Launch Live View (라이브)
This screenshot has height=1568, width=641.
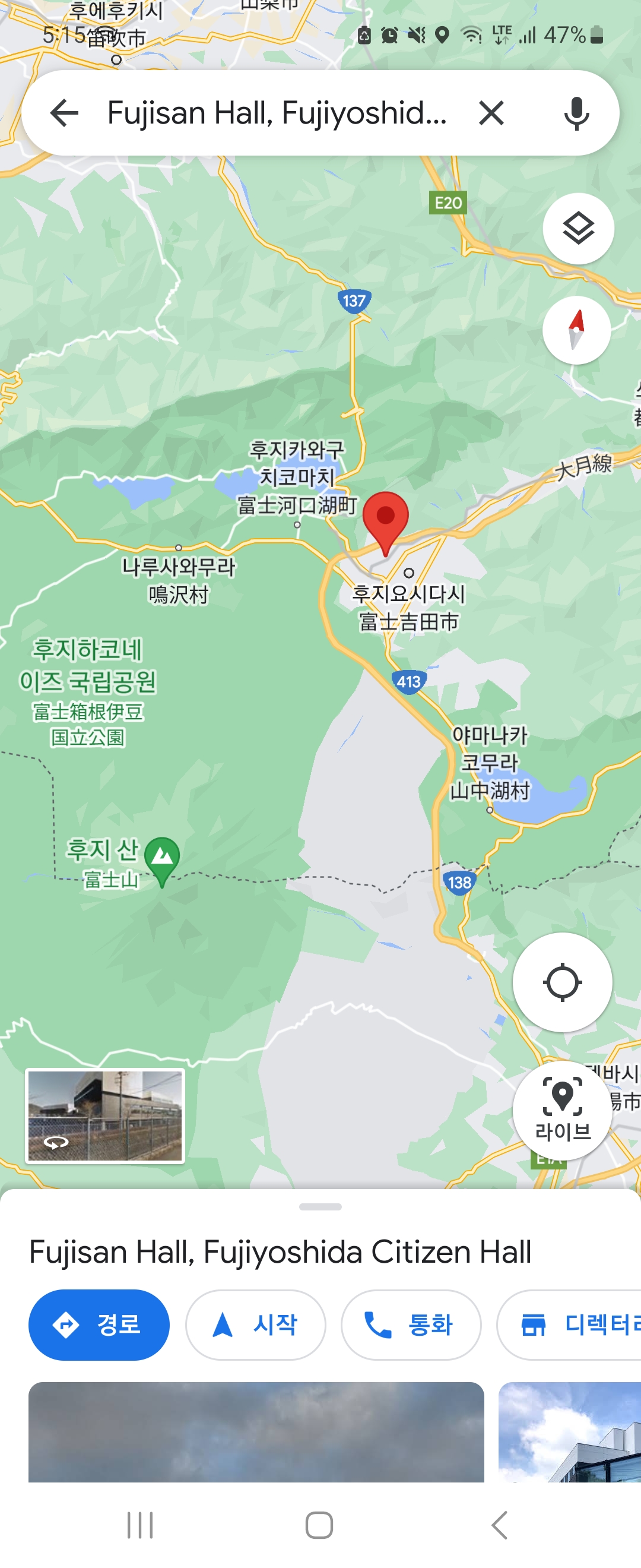tap(562, 1109)
